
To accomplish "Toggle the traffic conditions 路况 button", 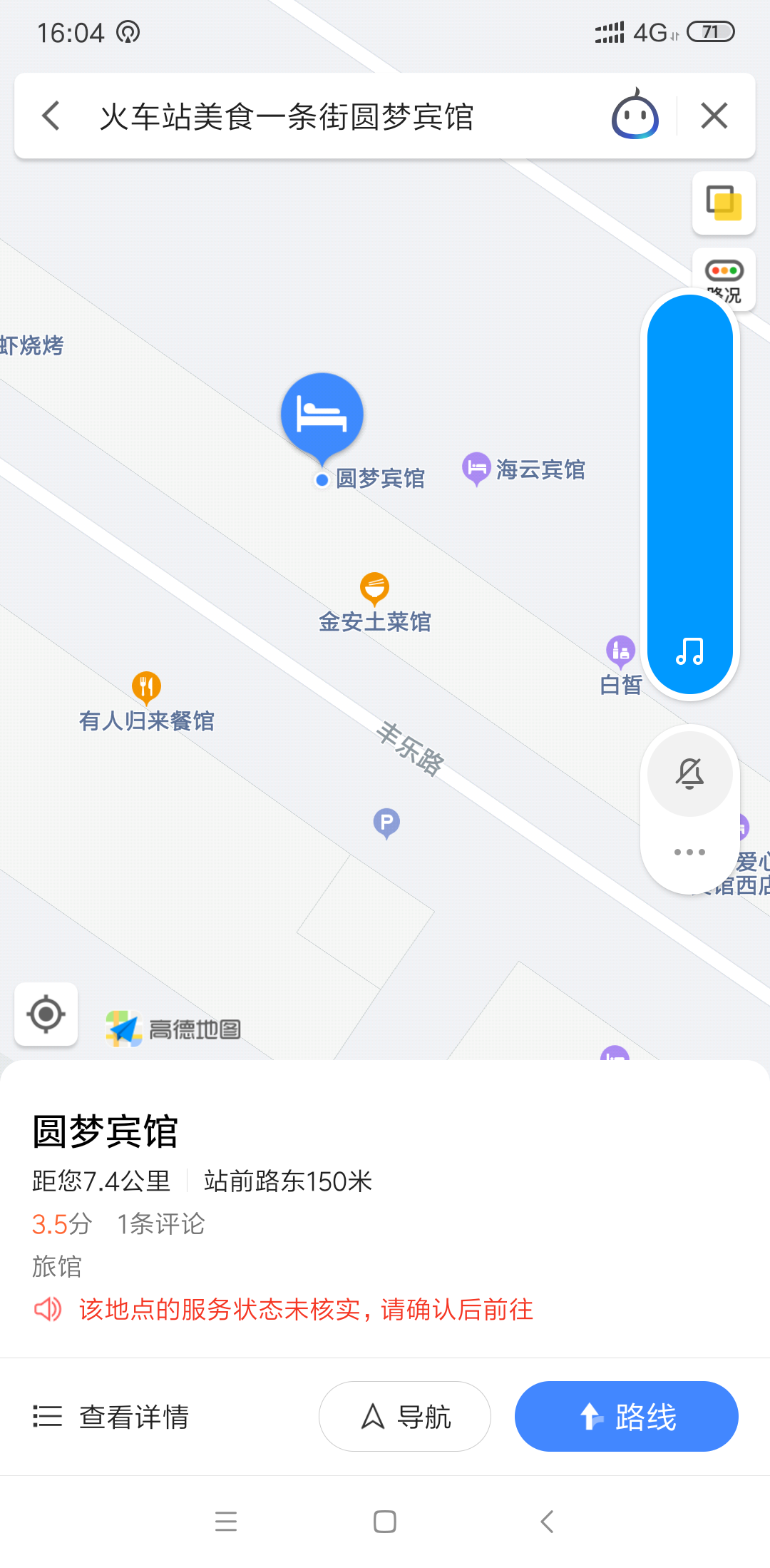I will coord(724,273).
